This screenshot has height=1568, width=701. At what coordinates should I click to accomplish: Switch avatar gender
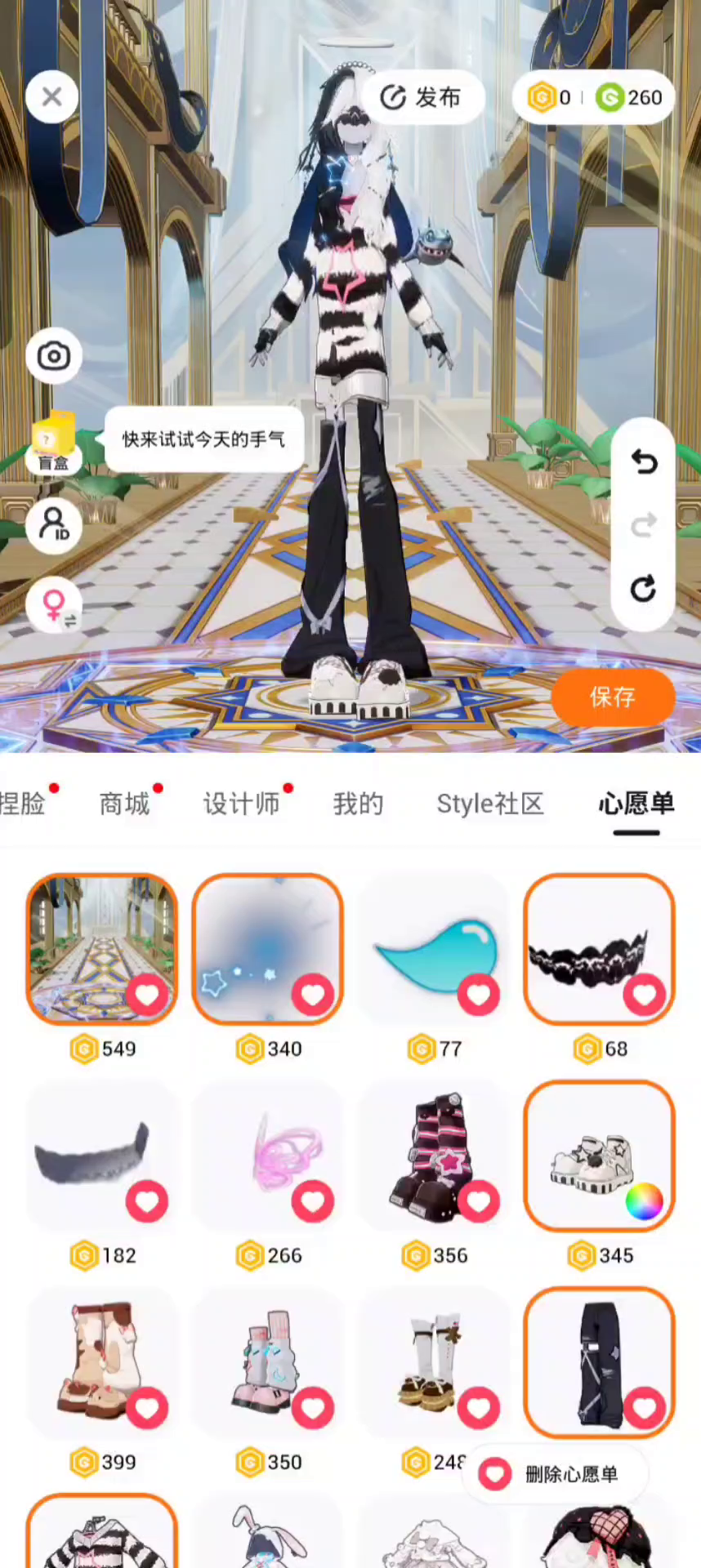click(x=55, y=607)
